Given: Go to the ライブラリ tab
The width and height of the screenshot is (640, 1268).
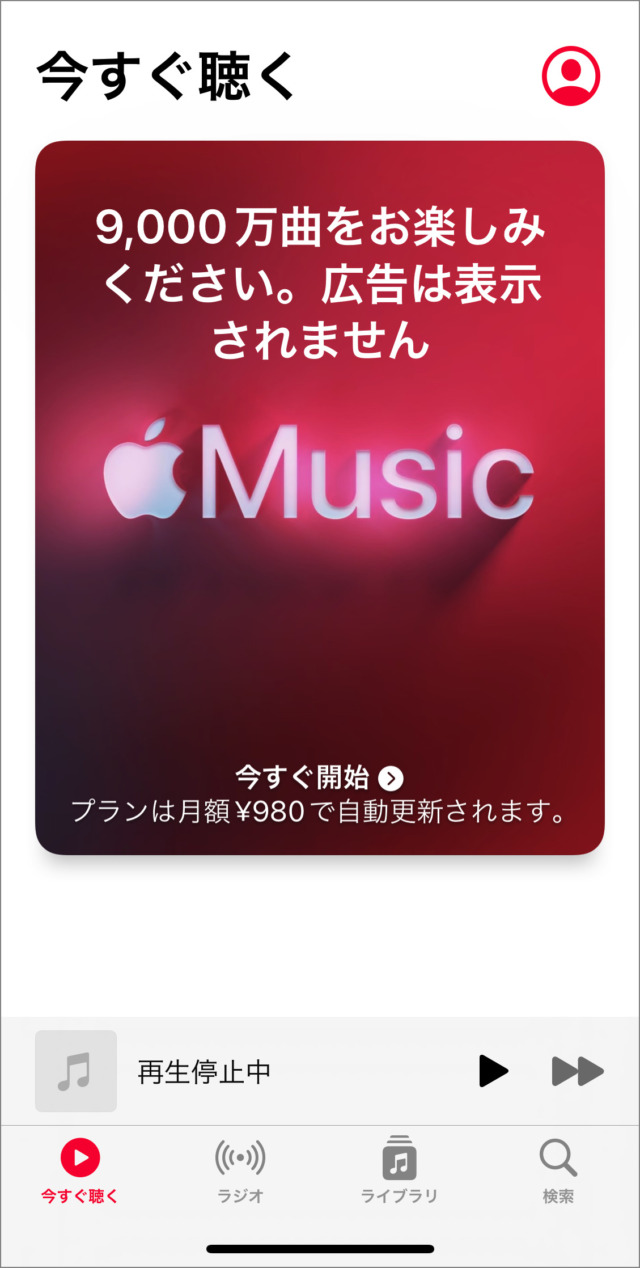Looking at the screenshot, I should pos(399,1172).
